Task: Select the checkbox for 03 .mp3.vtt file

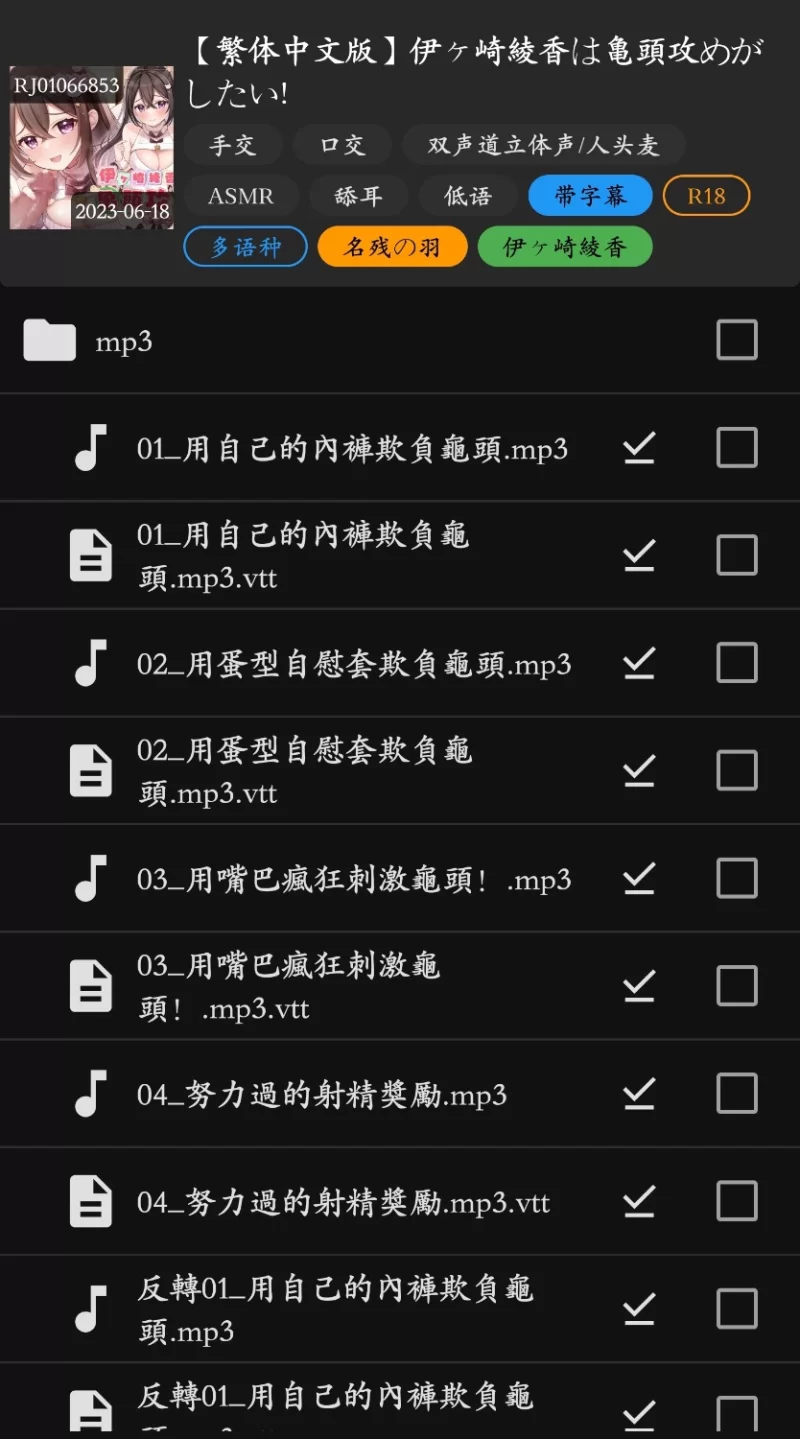Action: [x=737, y=986]
